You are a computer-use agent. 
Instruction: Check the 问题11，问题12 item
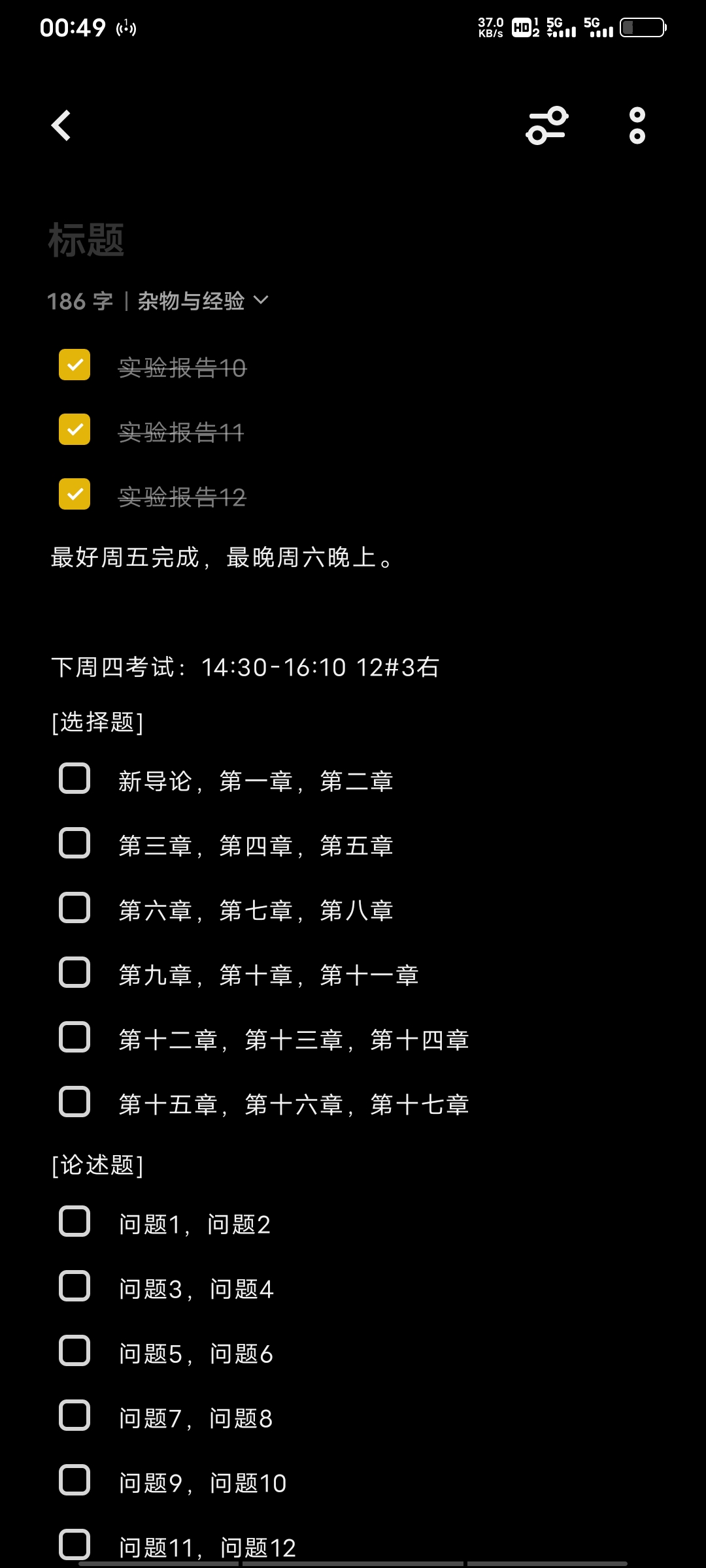click(x=75, y=1545)
